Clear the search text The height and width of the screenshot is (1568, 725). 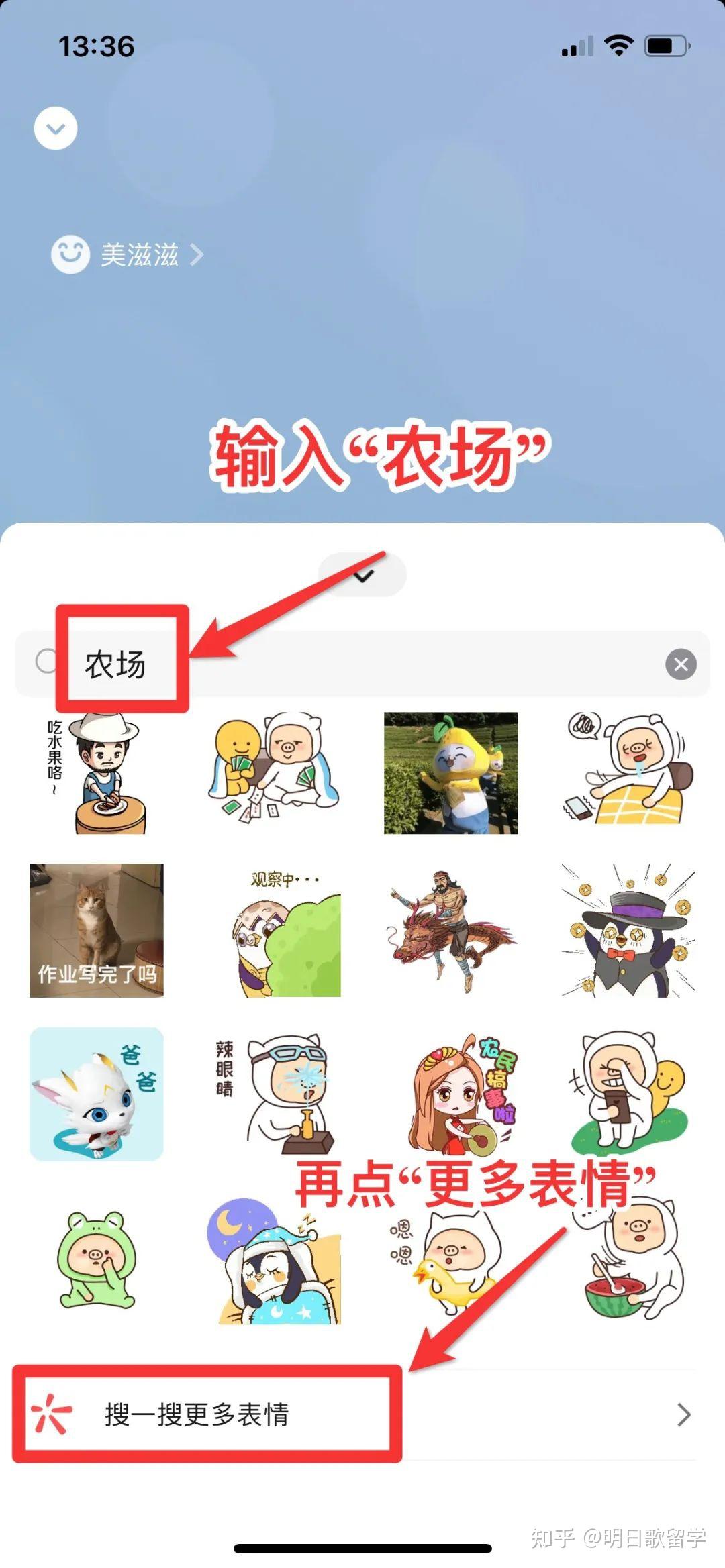click(x=681, y=664)
